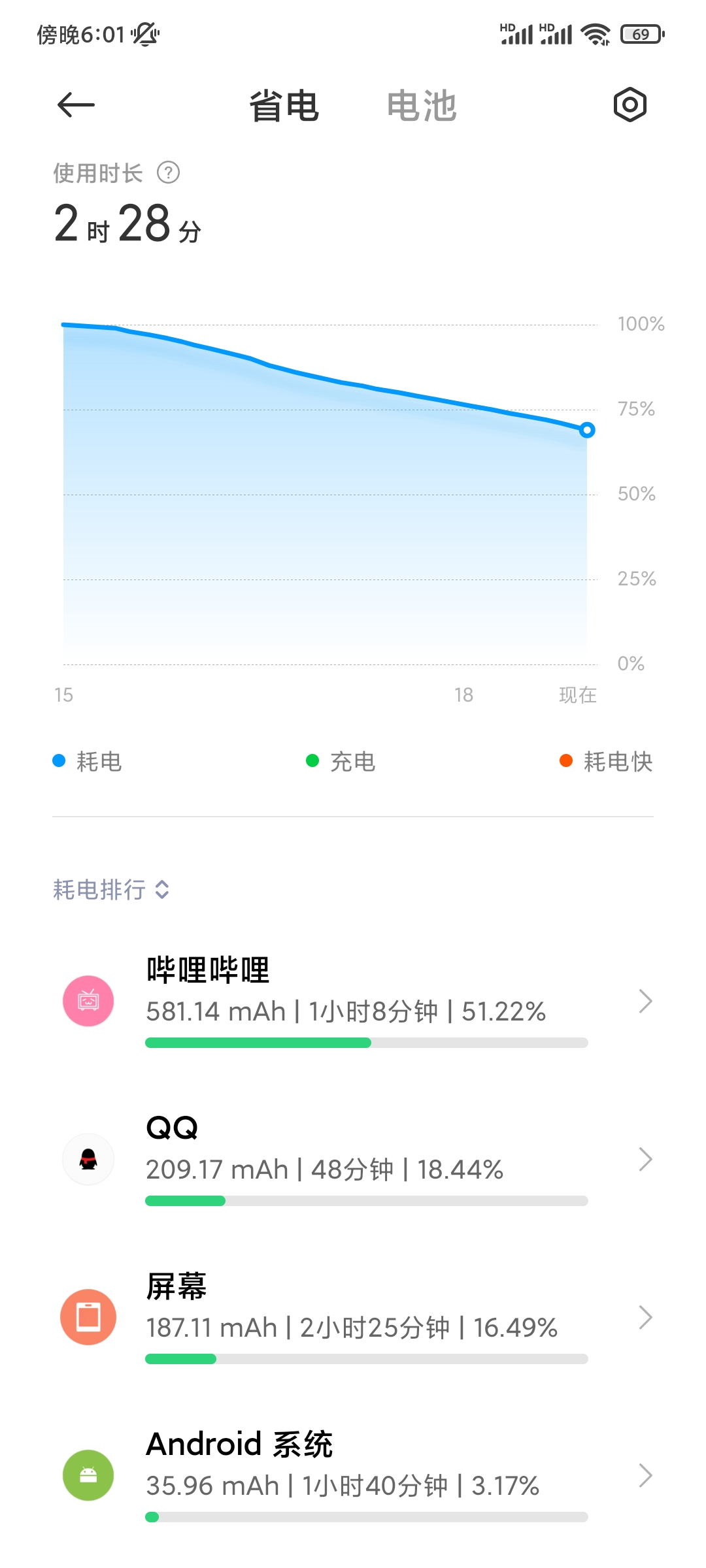Switch to the 电池 tab

[x=422, y=106]
